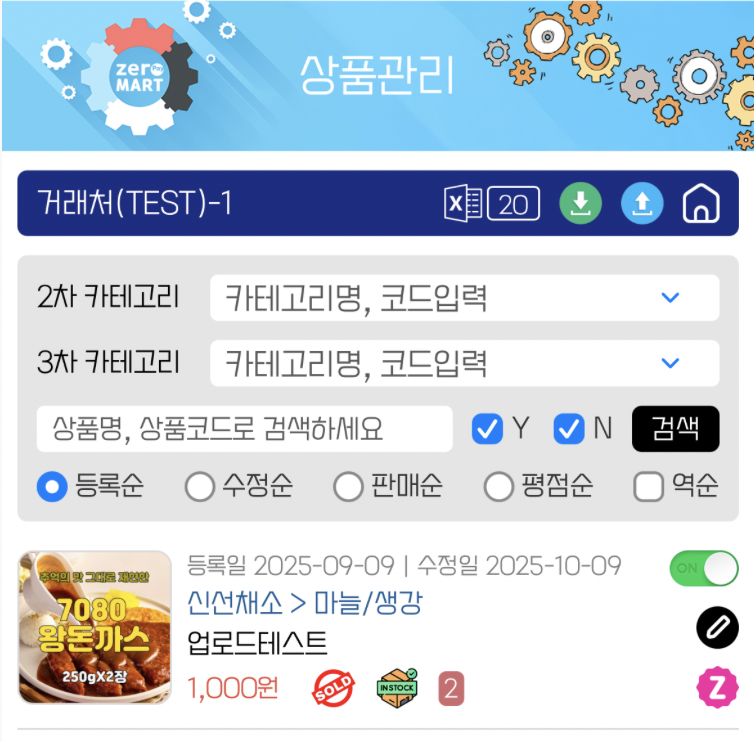The image size is (754, 742).
Task: Sort products by 판매순
Action: pos(348,487)
